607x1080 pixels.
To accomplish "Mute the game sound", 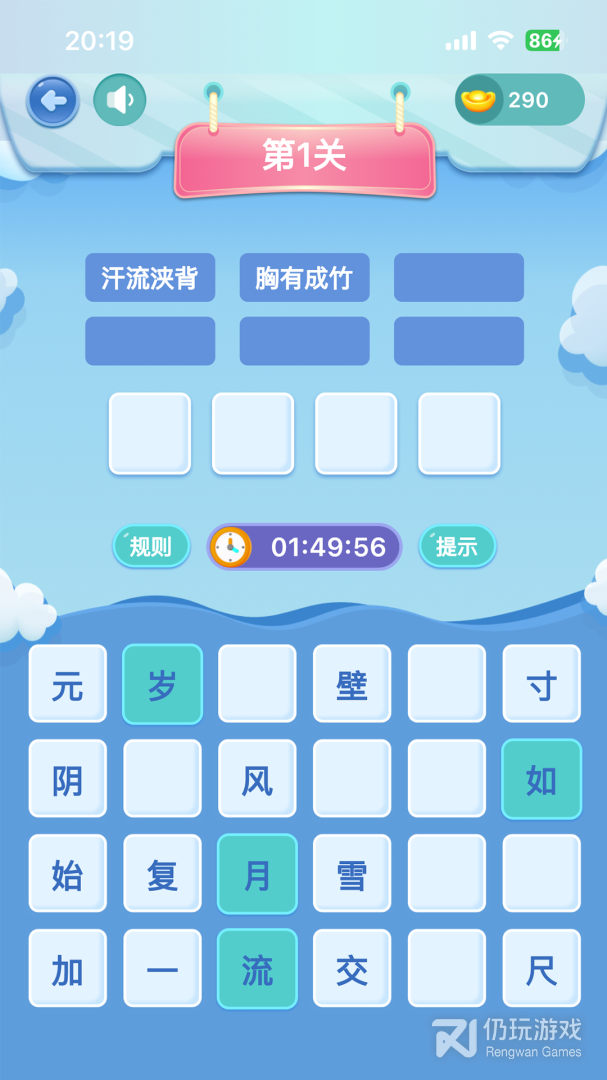I will click(120, 101).
